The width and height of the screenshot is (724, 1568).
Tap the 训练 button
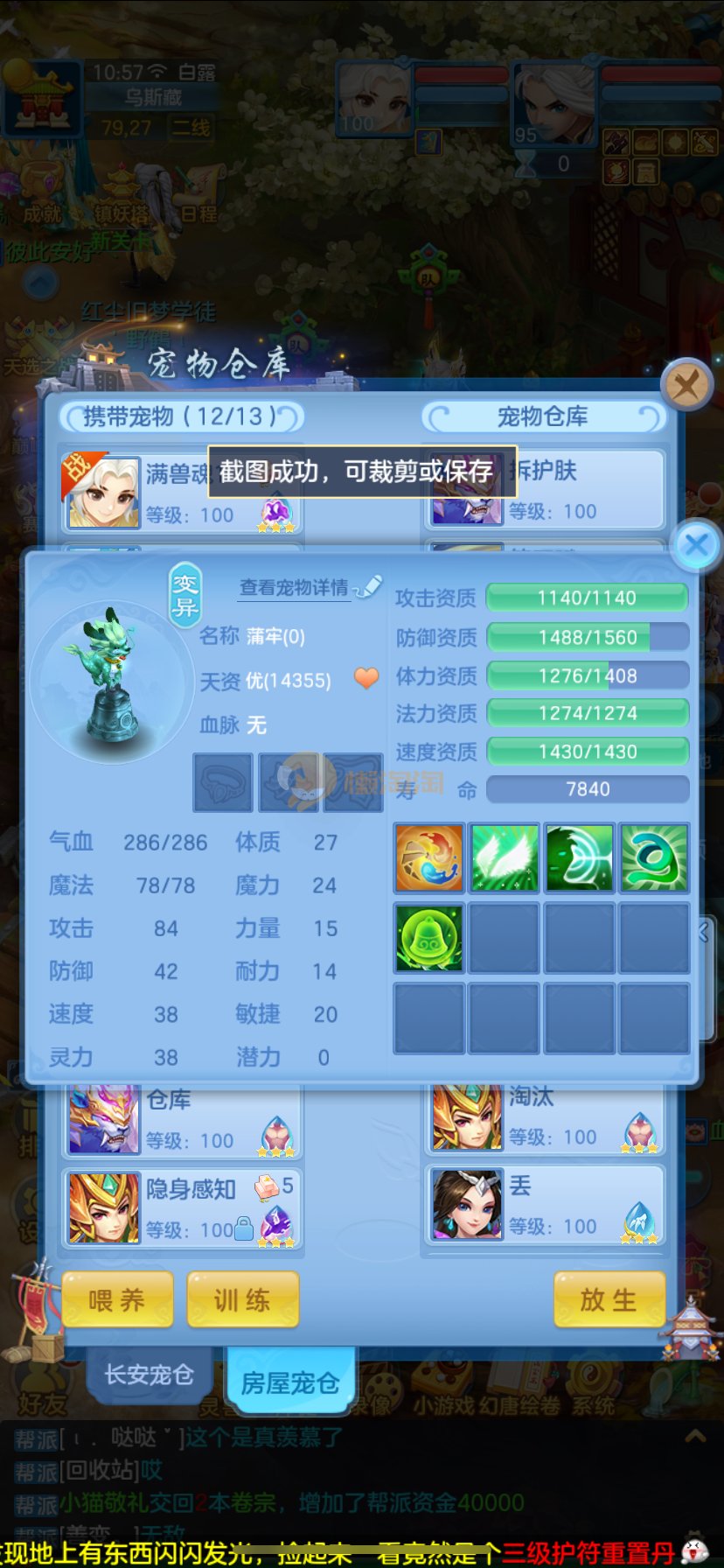[x=243, y=1300]
